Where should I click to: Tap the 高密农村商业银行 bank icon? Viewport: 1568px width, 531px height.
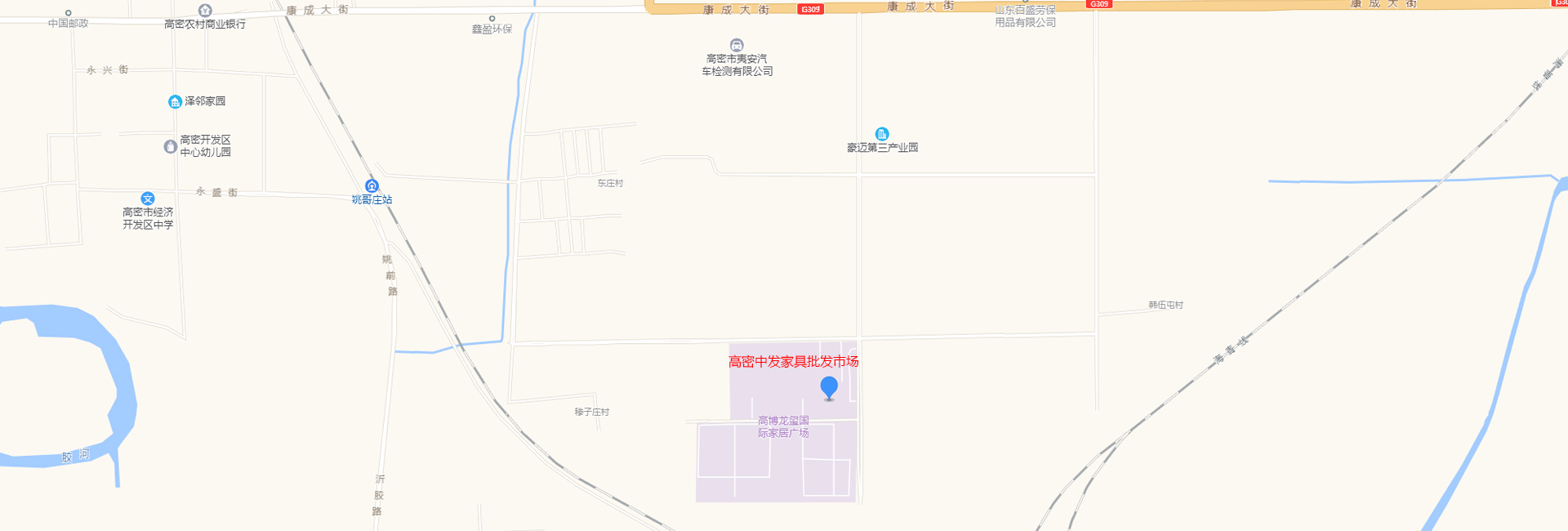coord(205,11)
